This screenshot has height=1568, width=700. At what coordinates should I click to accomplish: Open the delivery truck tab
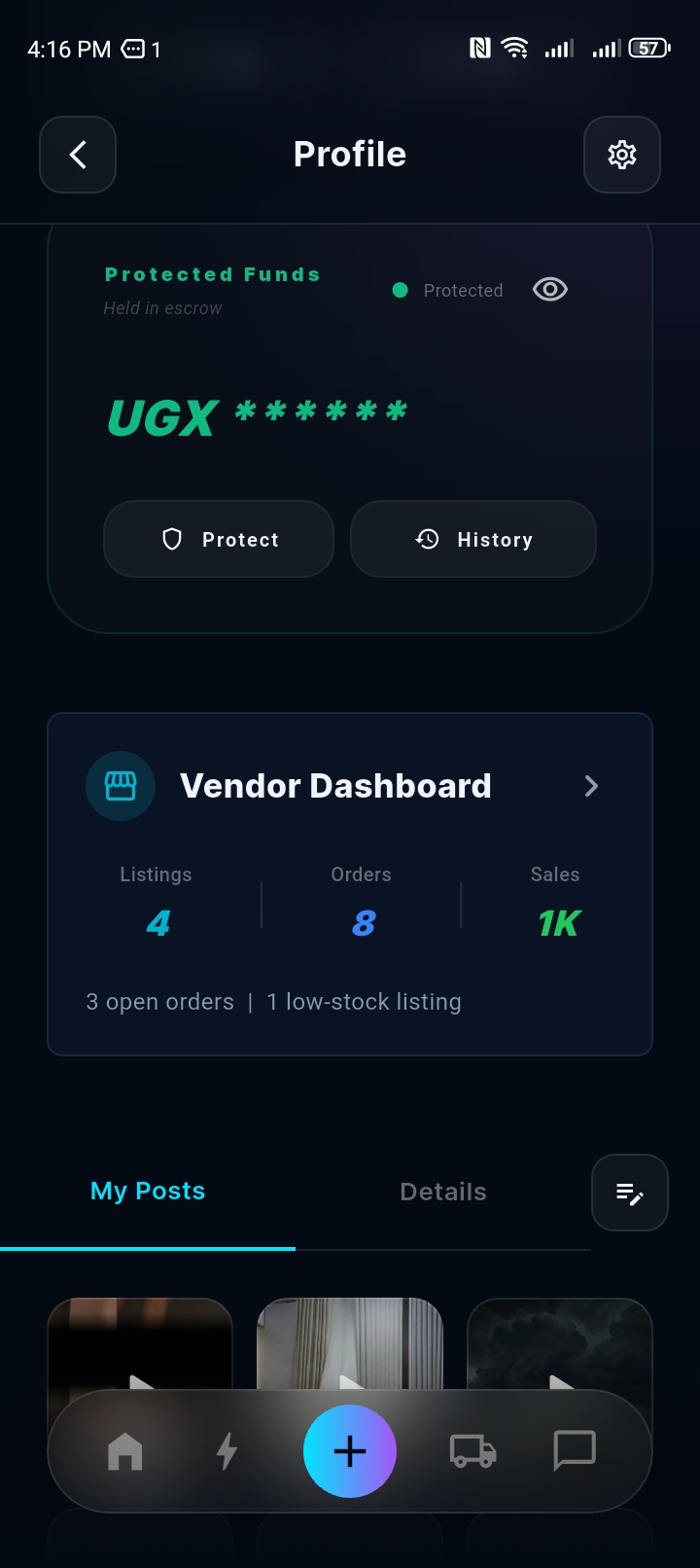(473, 1451)
